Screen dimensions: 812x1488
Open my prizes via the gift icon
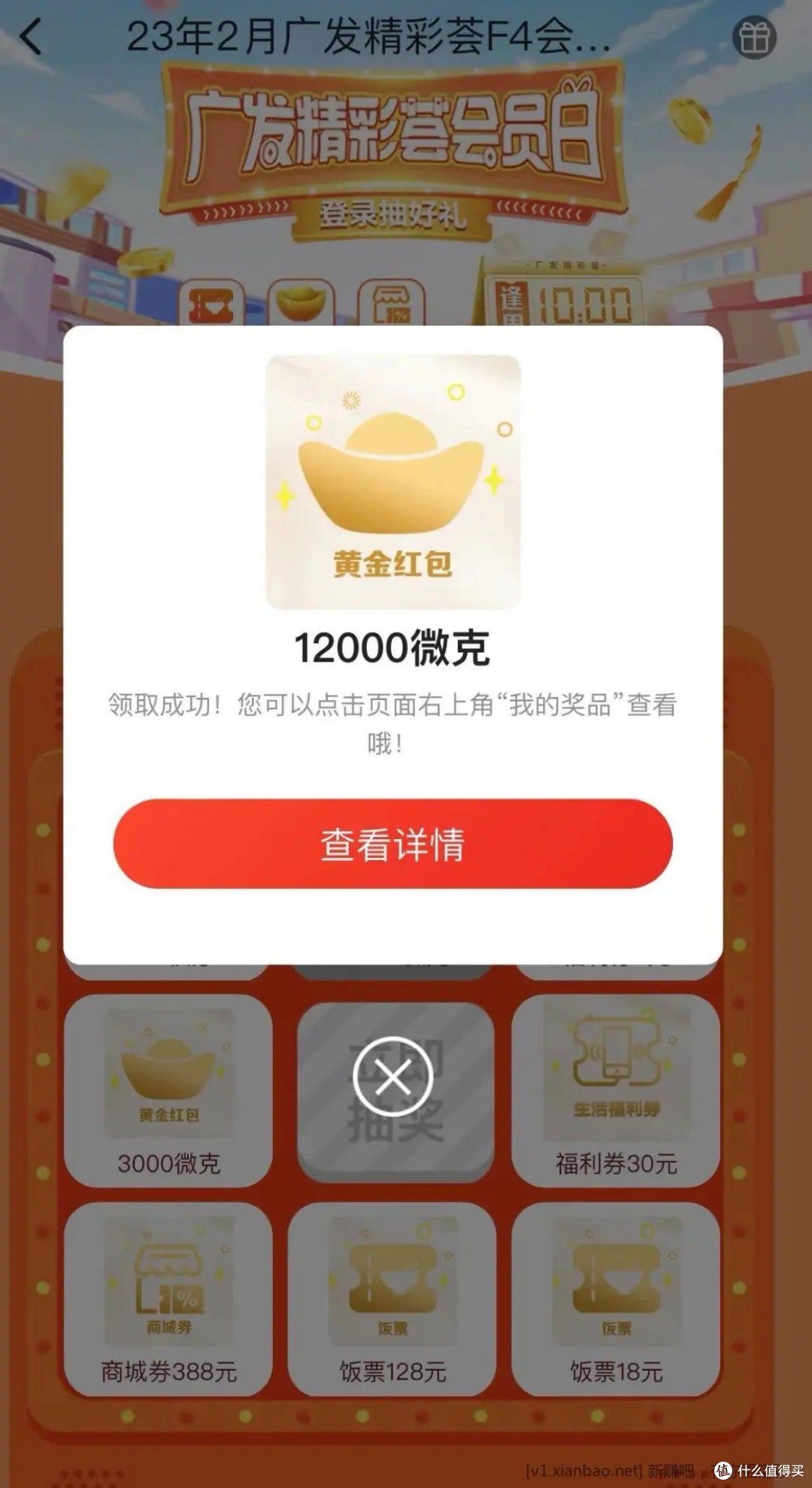[x=754, y=38]
